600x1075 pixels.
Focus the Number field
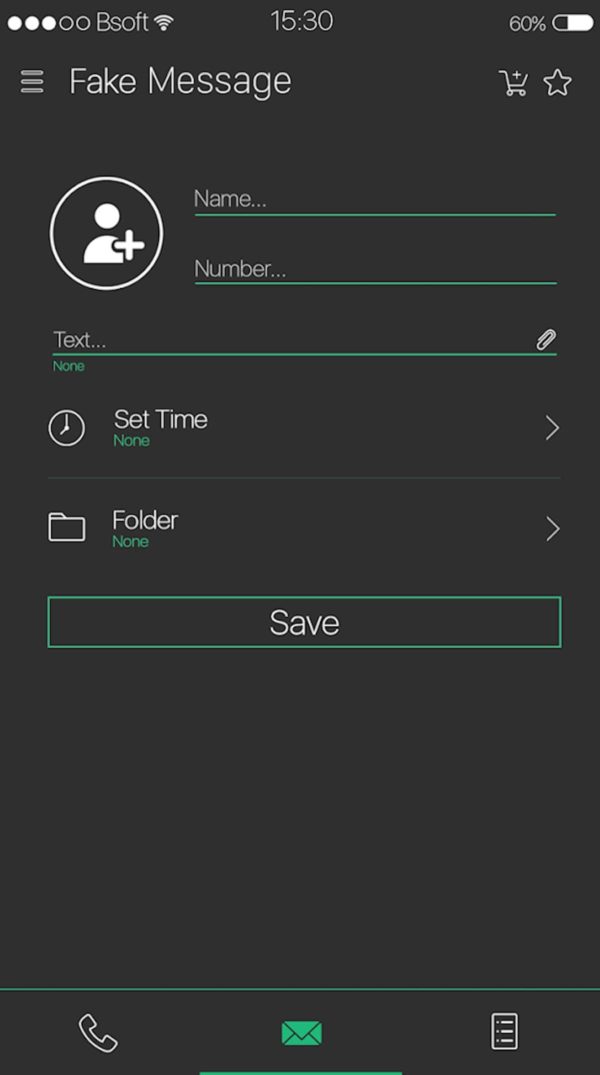(x=375, y=269)
